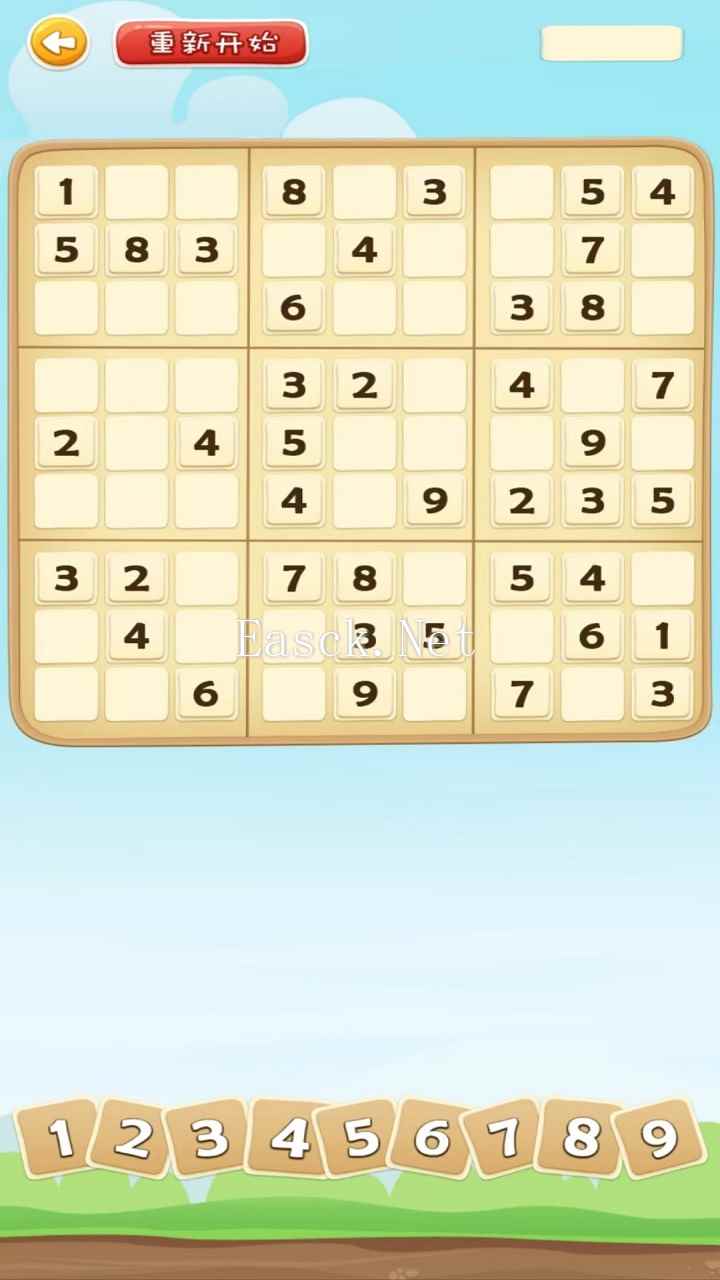The height and width of the screenshot is (1280, 720).
Task: Tap the empty cell between middle-row 4 and 7
Action: click(592, 385)
